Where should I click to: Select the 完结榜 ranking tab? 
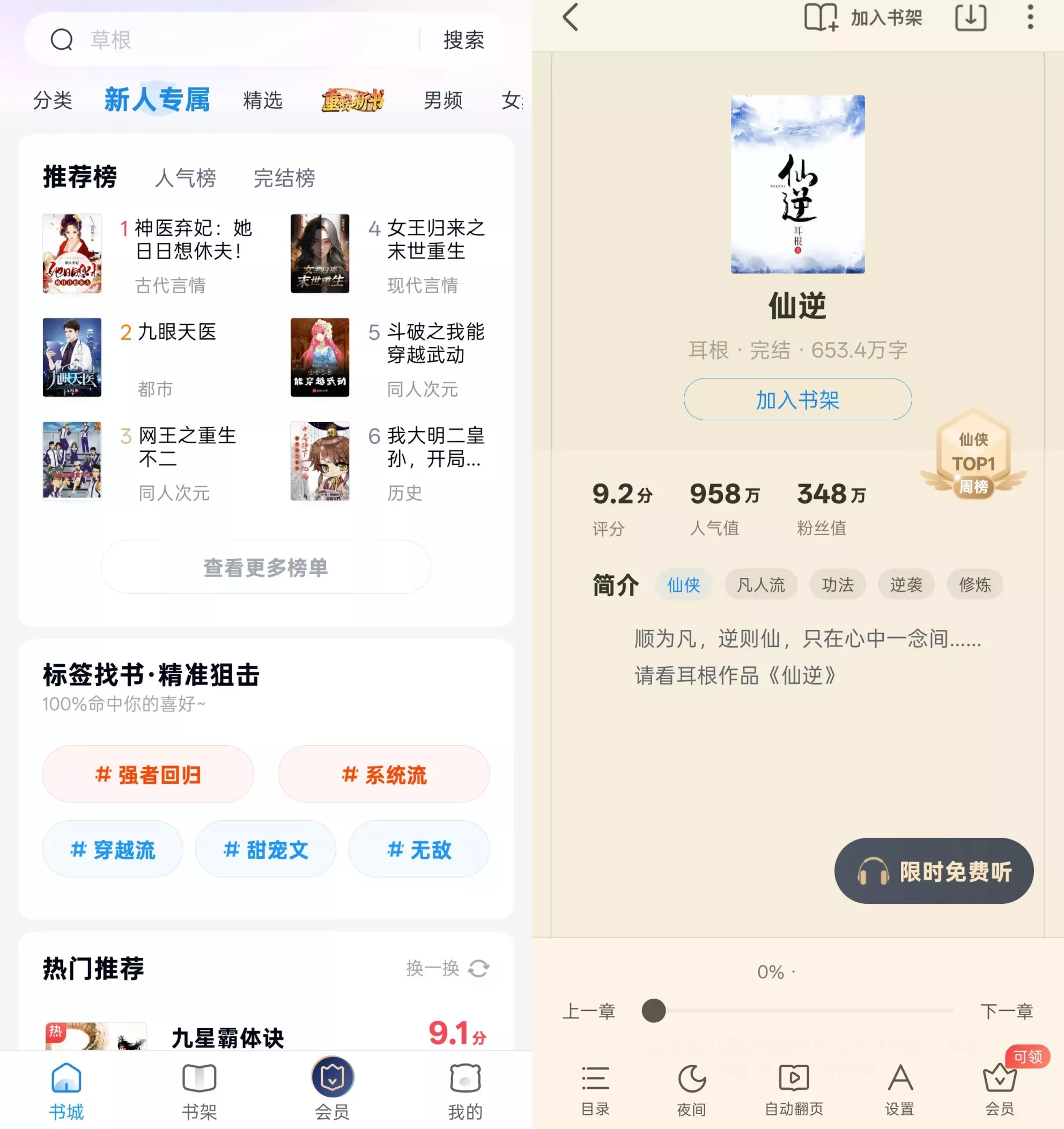(x=284, y=178)
